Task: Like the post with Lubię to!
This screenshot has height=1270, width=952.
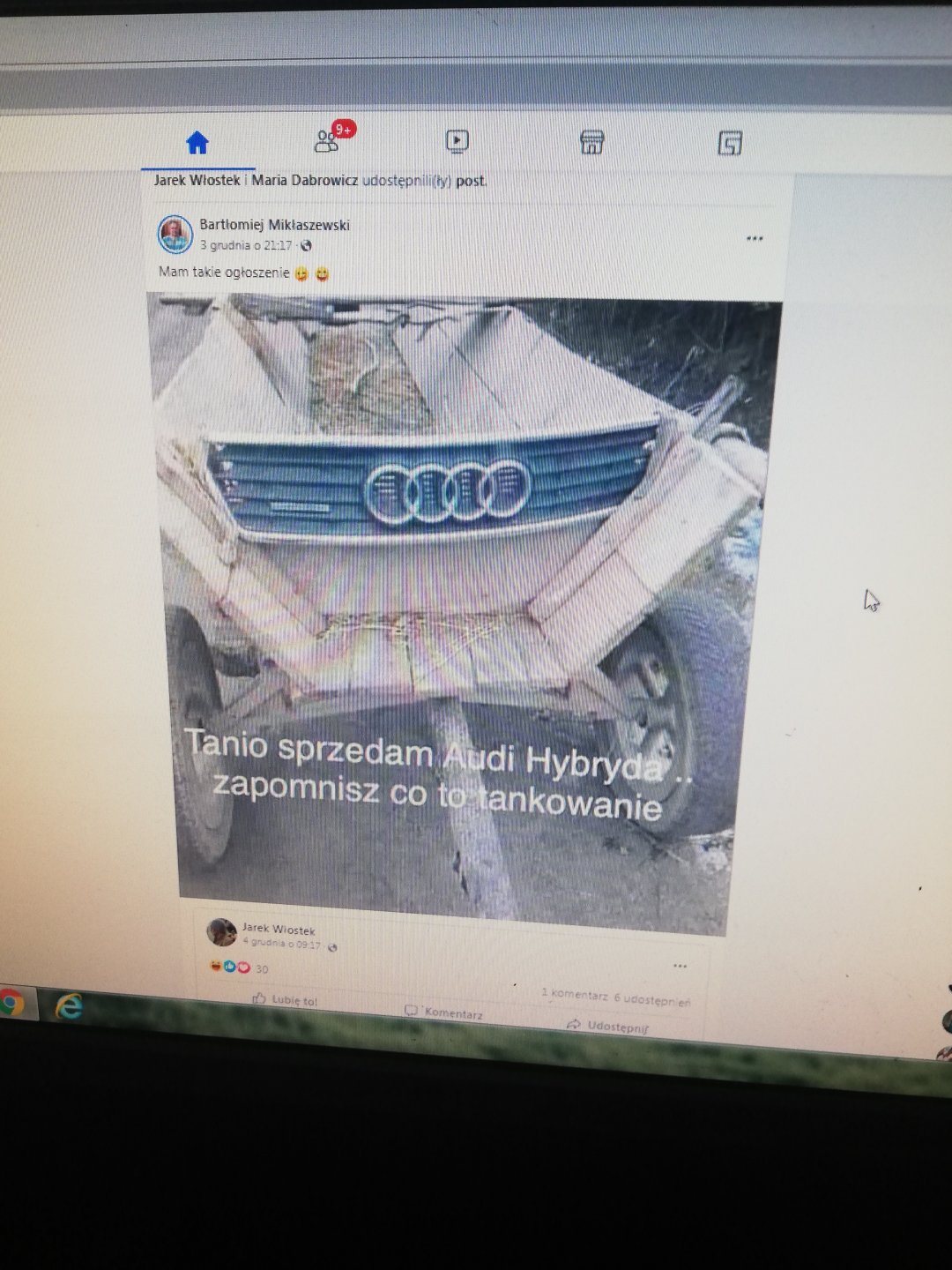Action: tap(285, 1000)
